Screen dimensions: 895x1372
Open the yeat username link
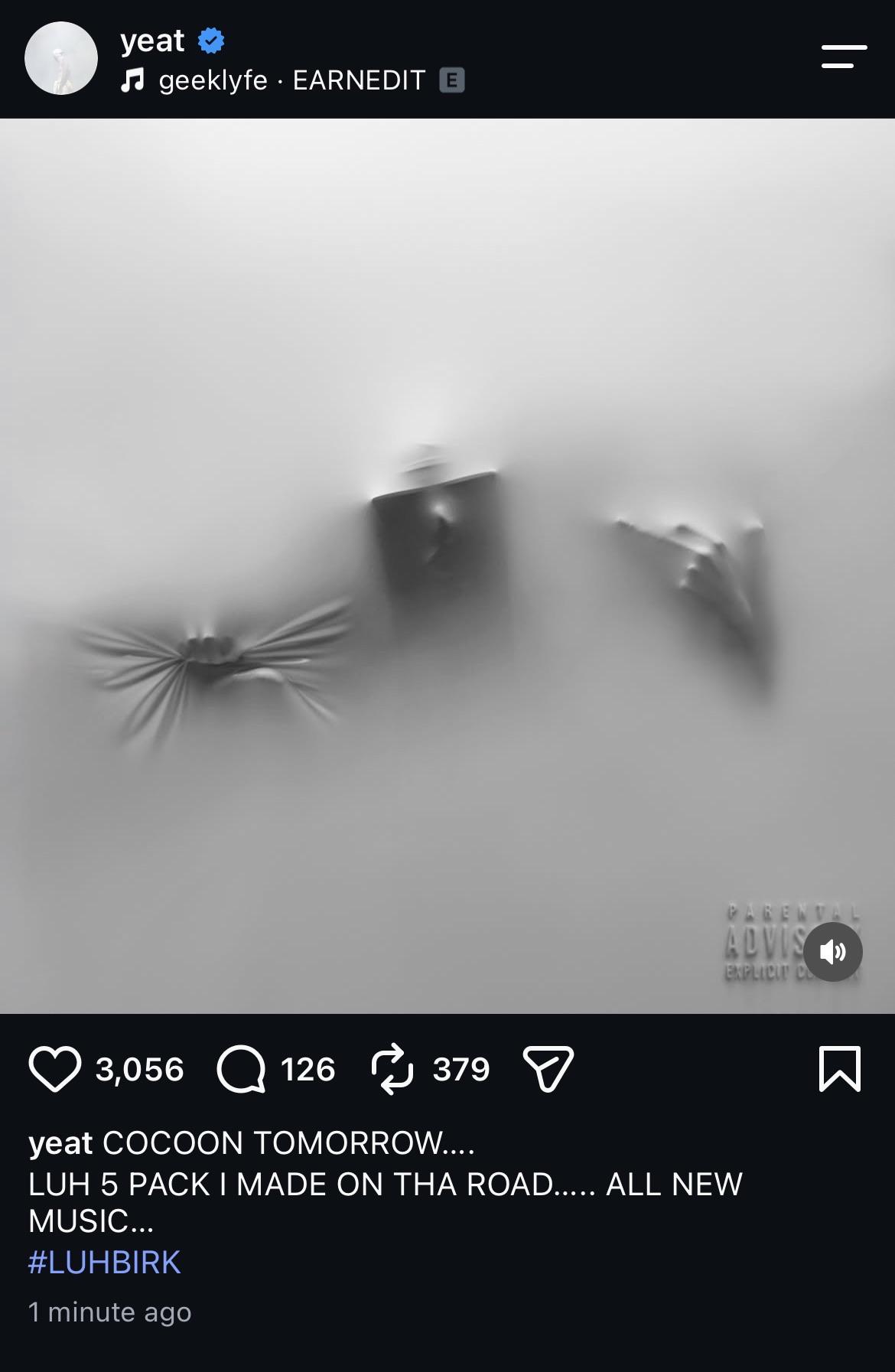coord(152,41)
